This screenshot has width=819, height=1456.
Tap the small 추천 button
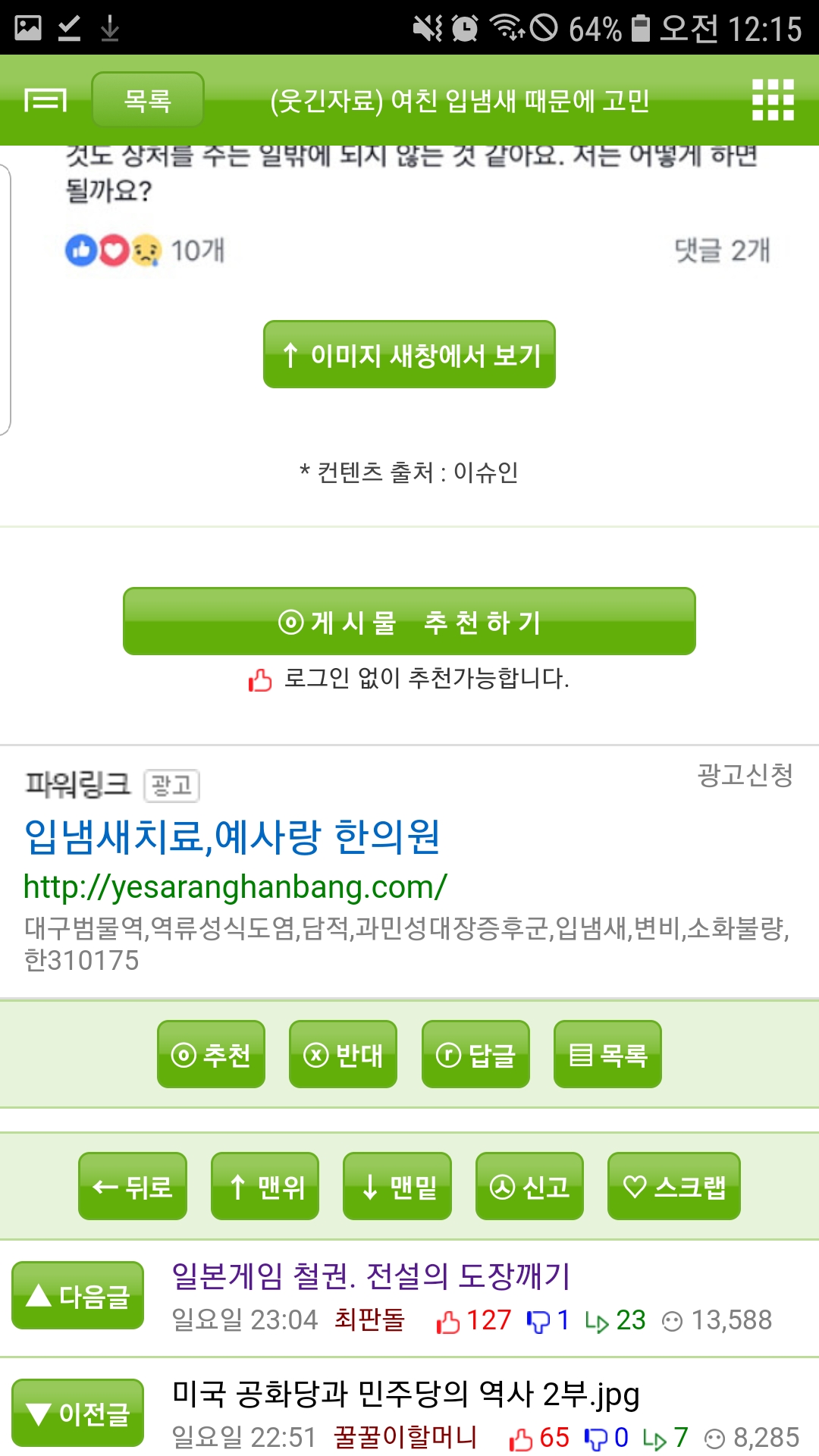[211, 1054]
